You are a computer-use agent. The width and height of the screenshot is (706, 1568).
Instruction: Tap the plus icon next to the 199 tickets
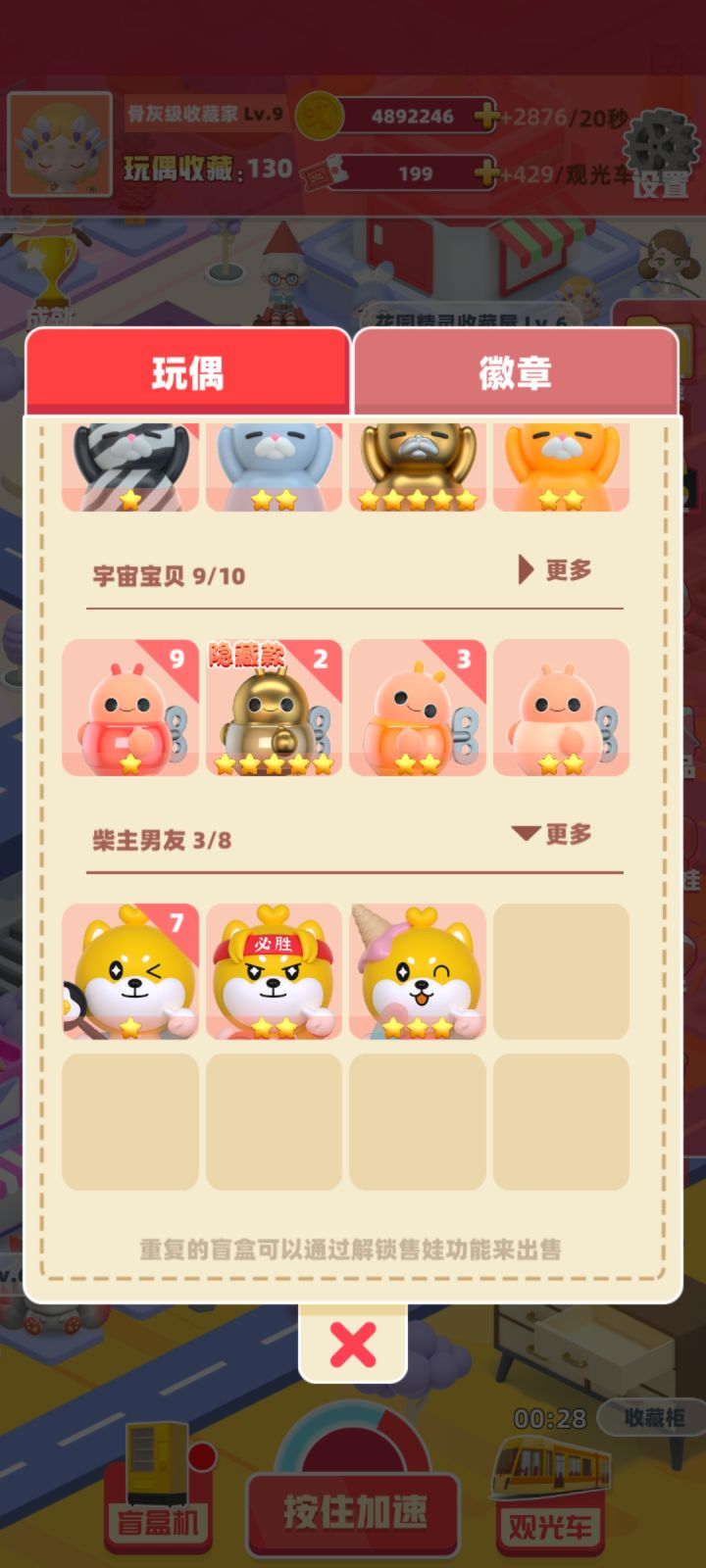click(486, 171)
